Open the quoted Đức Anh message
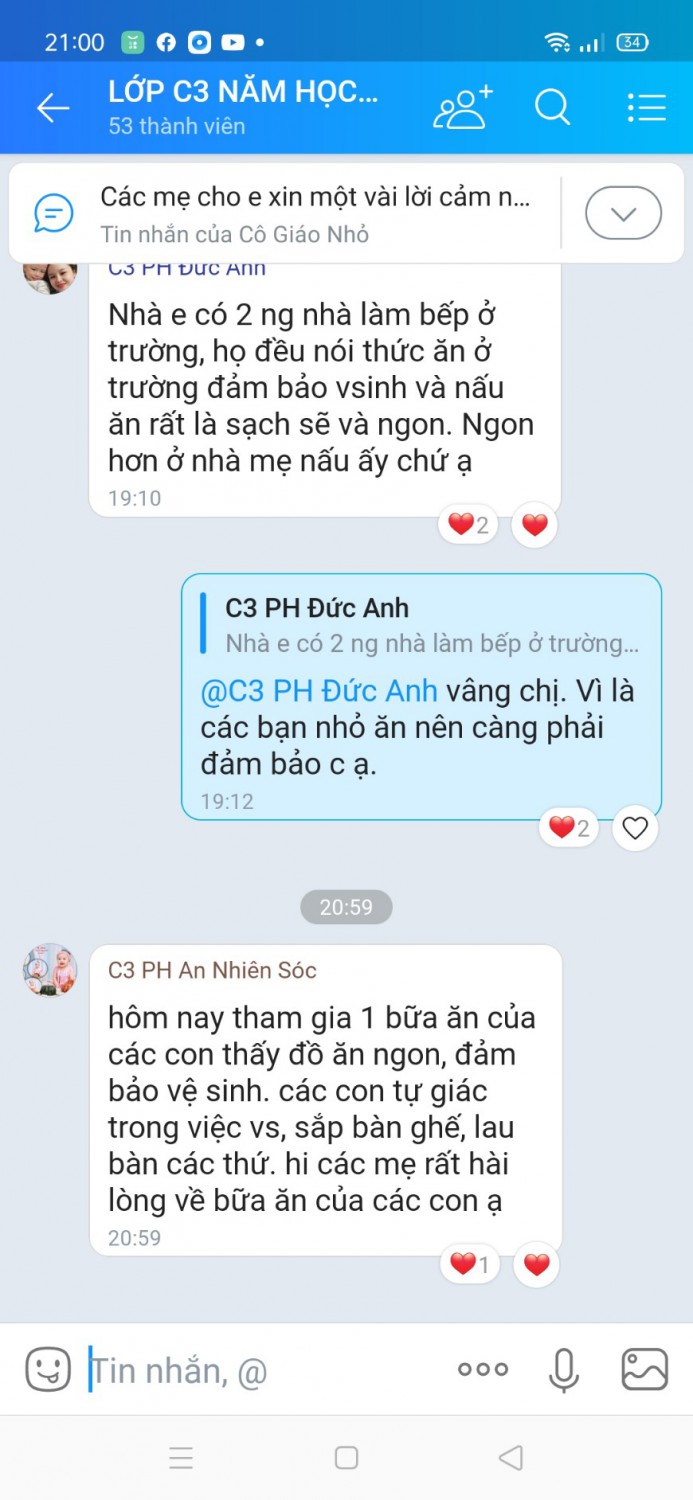This screenshot has height=1500, width=693. [420, 625]
